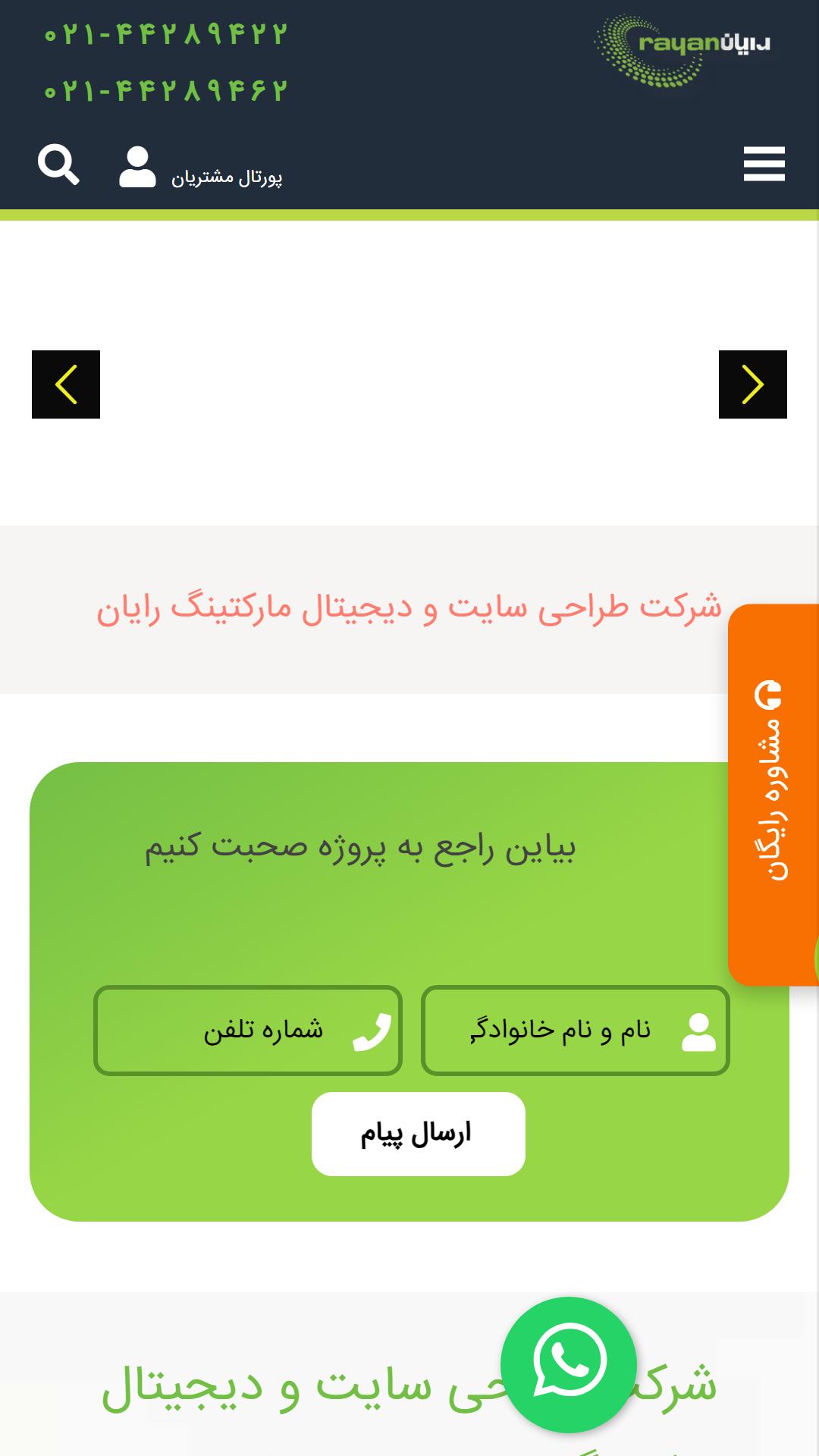Screen dimensions: 819x1456
Task: Go to the previous slide with the left arrow
Action: tap(66, 384)
